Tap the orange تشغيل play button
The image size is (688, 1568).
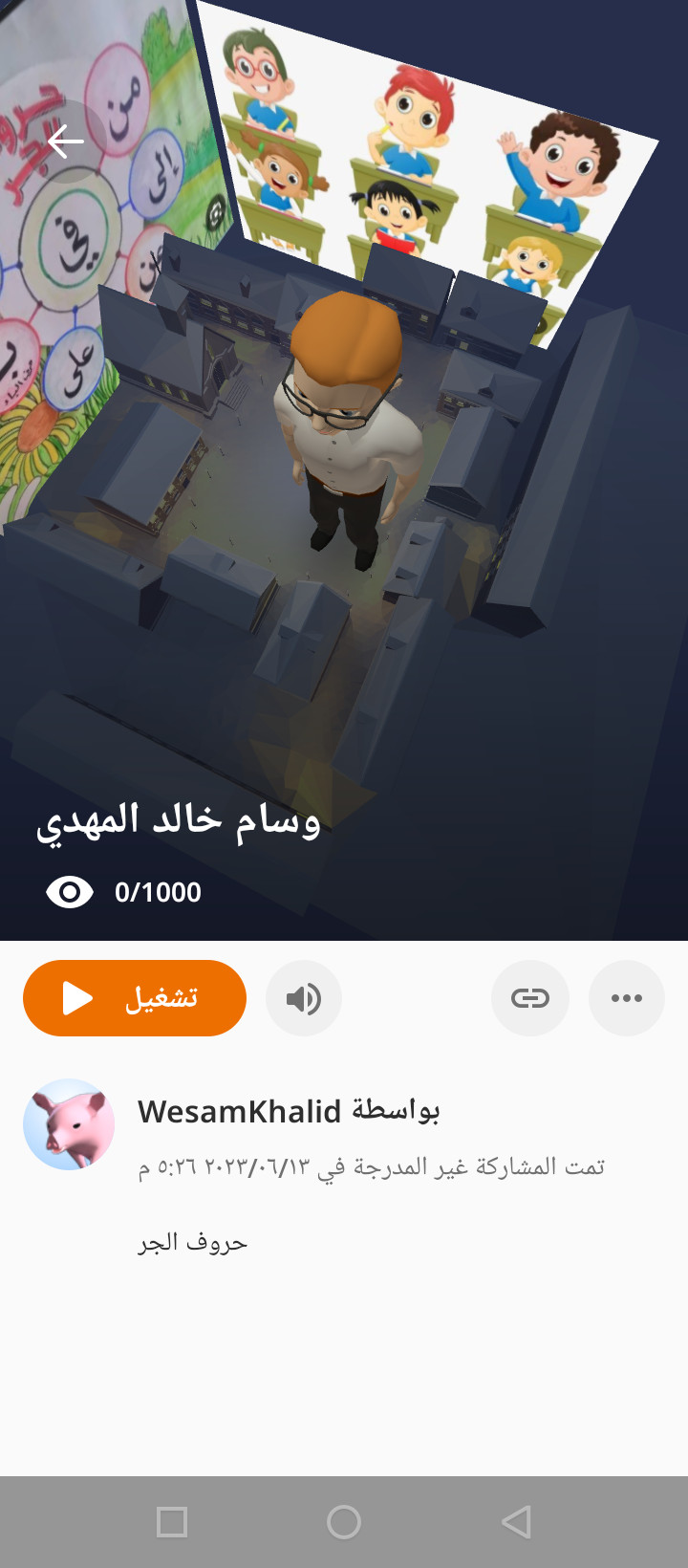pos(135,998)
